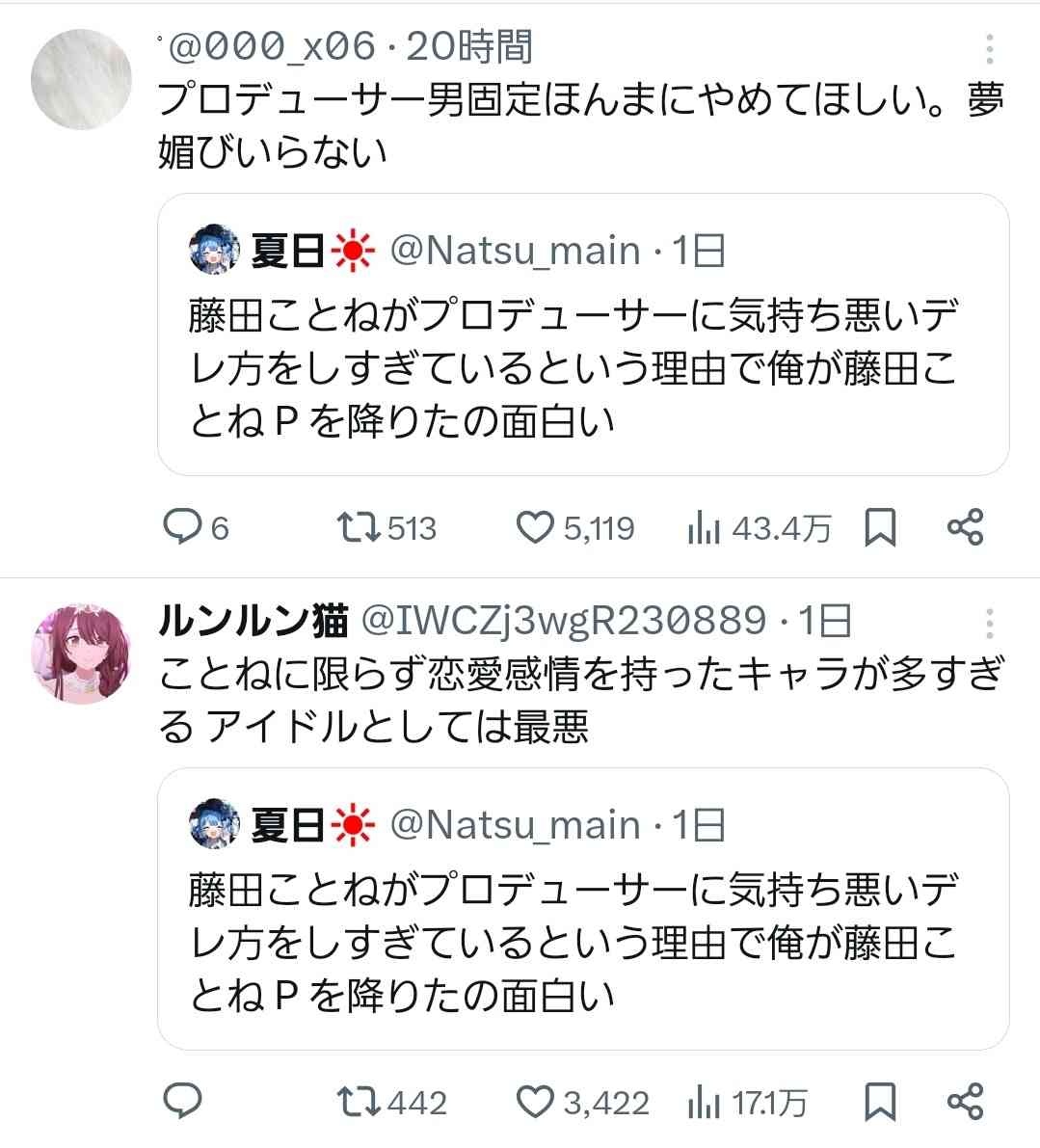Open the quoted Natsu_main post in @000_x06's tweet
Screen dimensions: 1040x1148
[x=582, y=334]
